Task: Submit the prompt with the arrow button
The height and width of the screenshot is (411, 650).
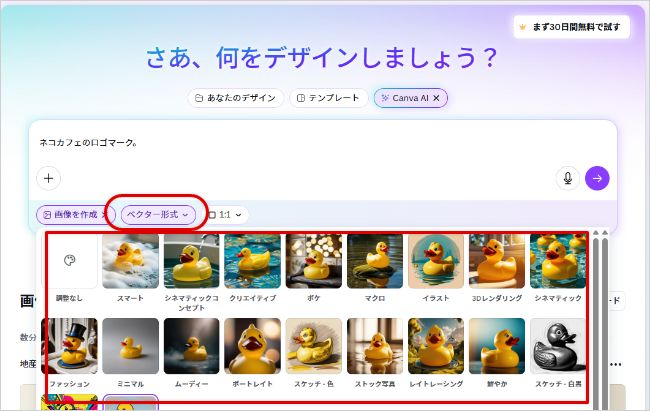Action: [597, 178]
